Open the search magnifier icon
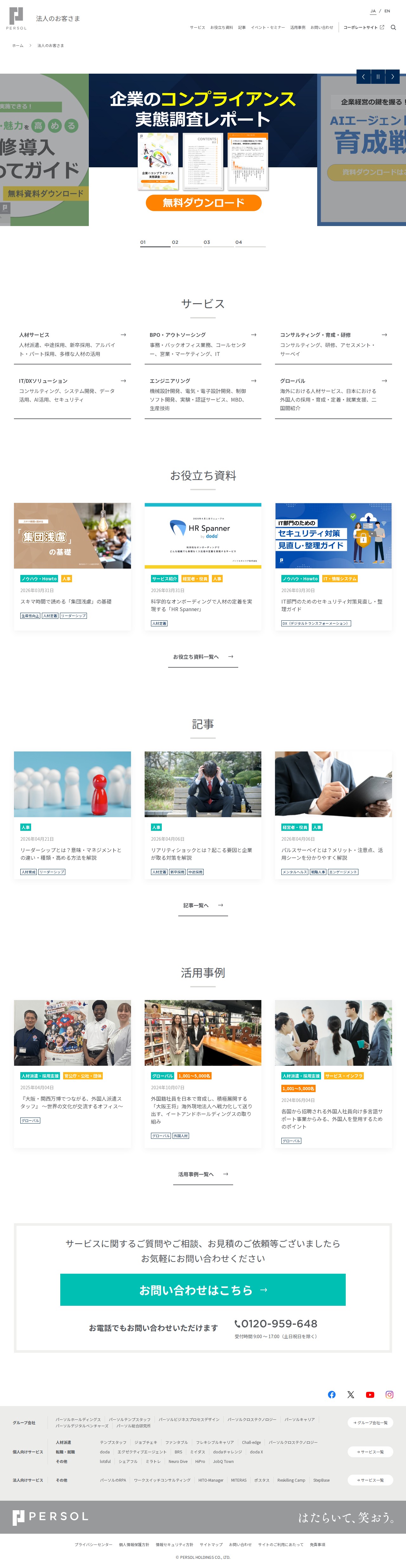The image size is (406, 1568). pyautogui.click(x=393, y=27)
